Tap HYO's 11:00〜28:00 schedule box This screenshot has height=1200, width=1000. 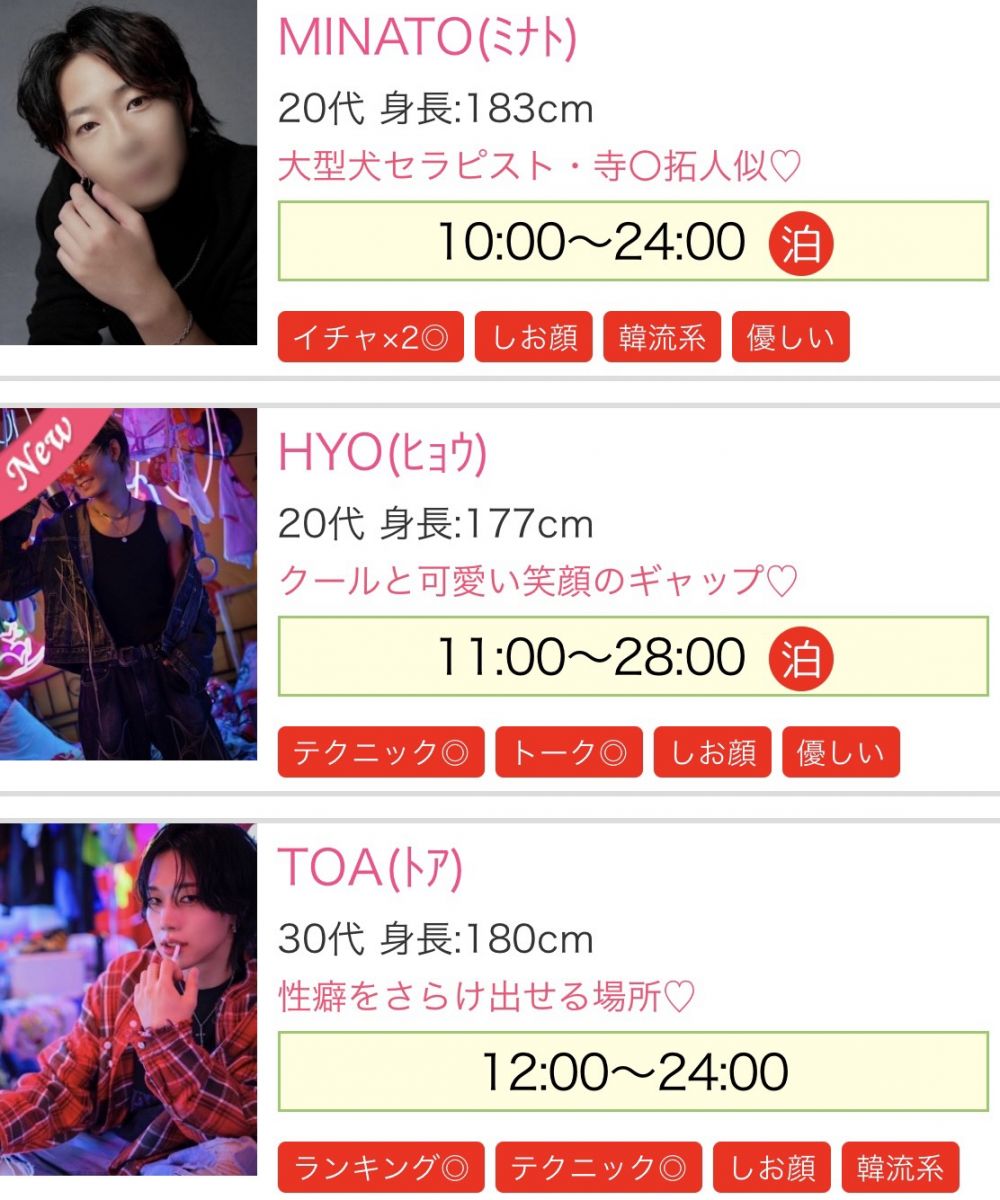click(632, 657)
